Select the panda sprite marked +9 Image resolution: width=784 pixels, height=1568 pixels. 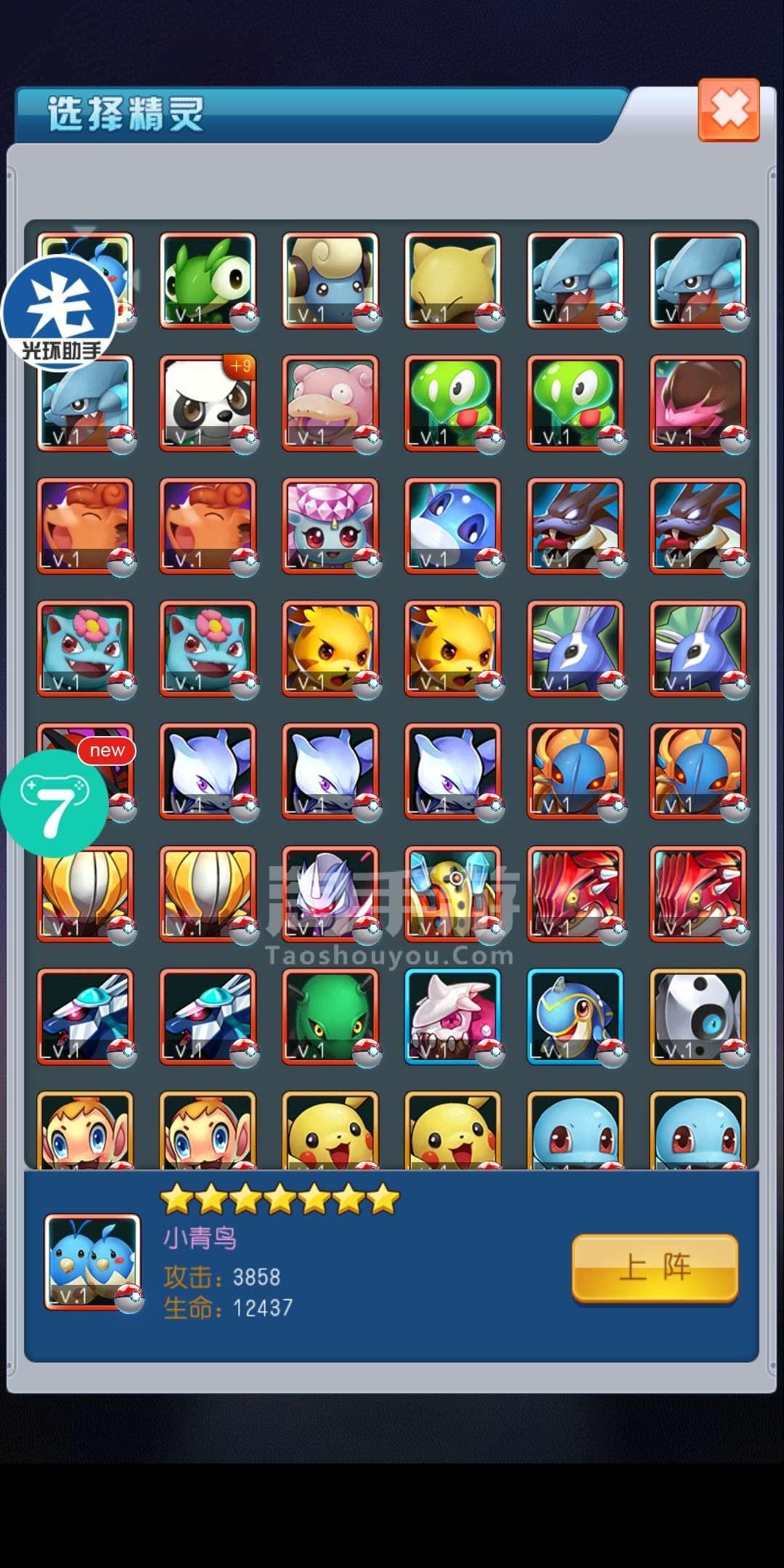coord(208,403)
